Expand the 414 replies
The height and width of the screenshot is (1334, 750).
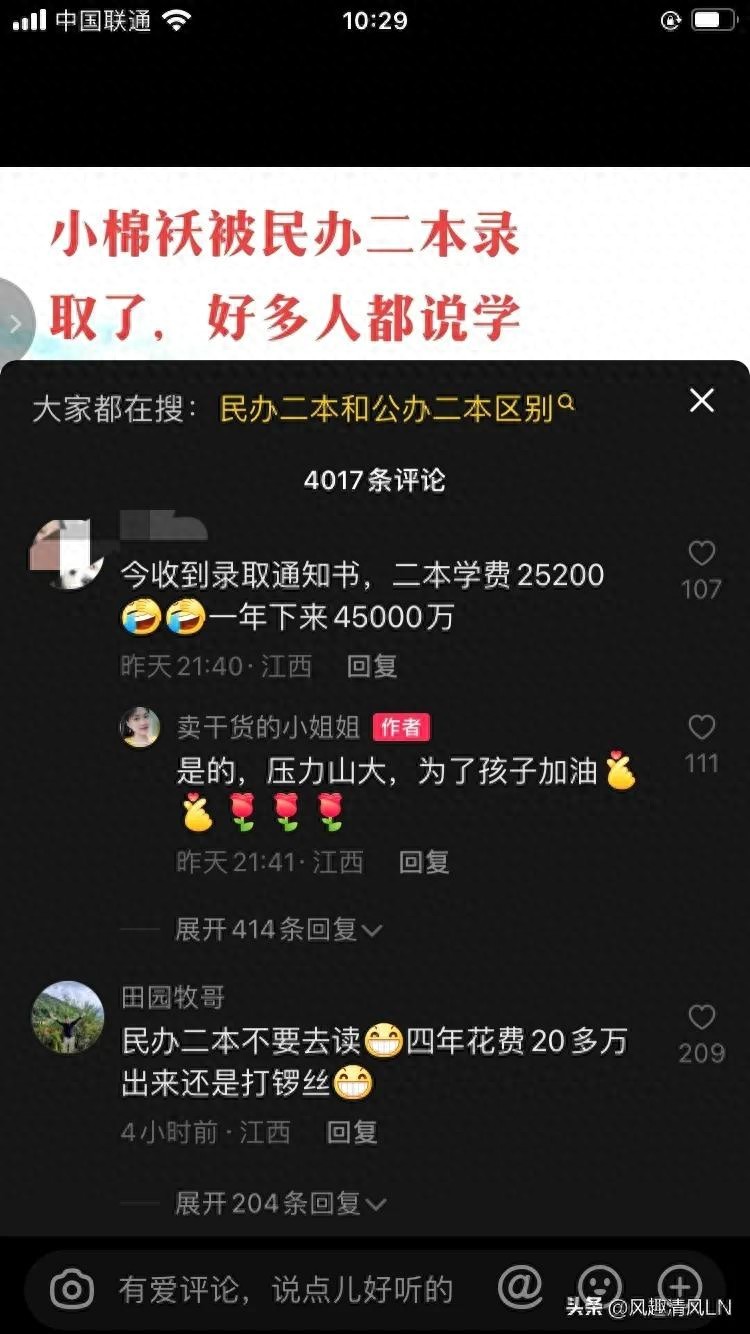[x=278, y=930]
